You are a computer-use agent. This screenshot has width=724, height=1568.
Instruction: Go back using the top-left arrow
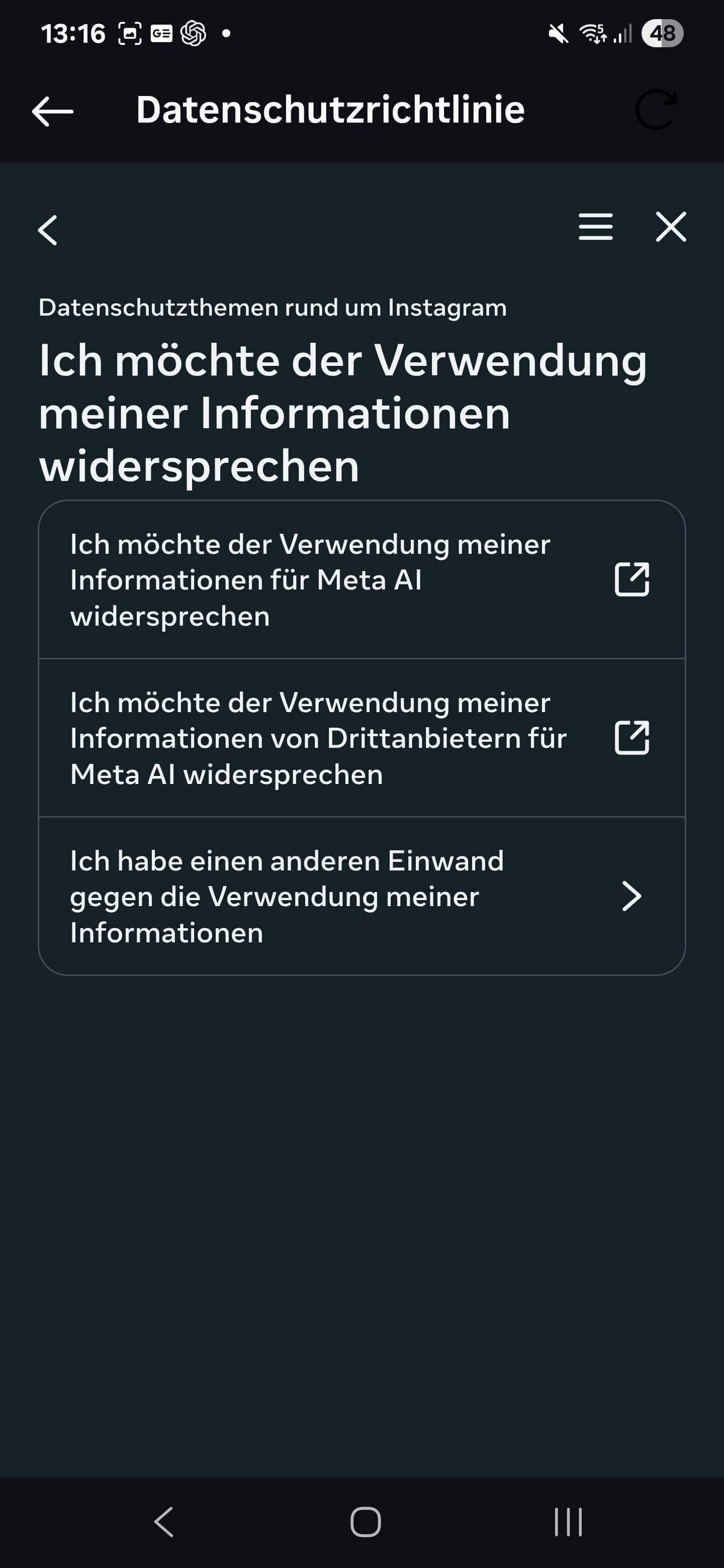tap(52, 112)
